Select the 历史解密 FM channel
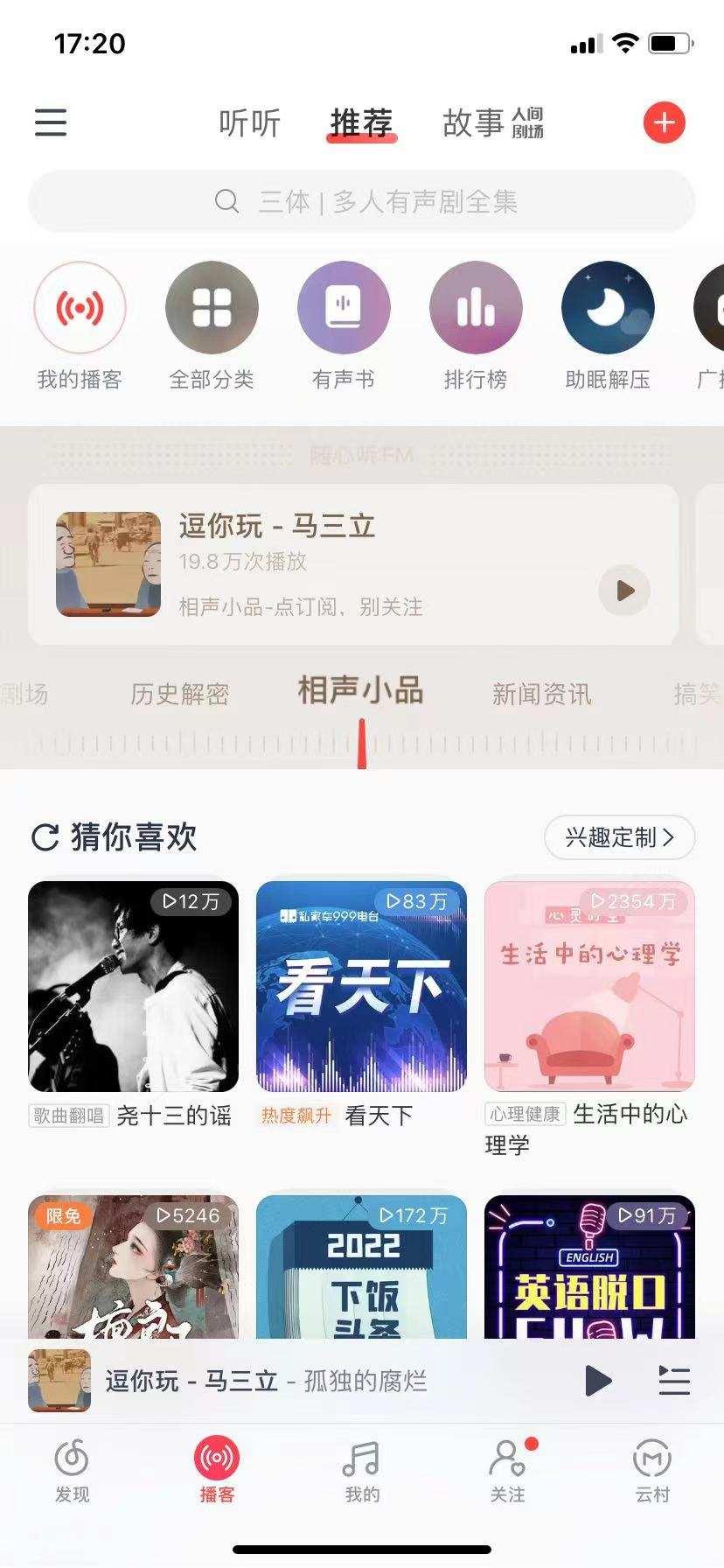Image resolution: width=724 pixels, height=1568 pixels. (x=179, y=695)
